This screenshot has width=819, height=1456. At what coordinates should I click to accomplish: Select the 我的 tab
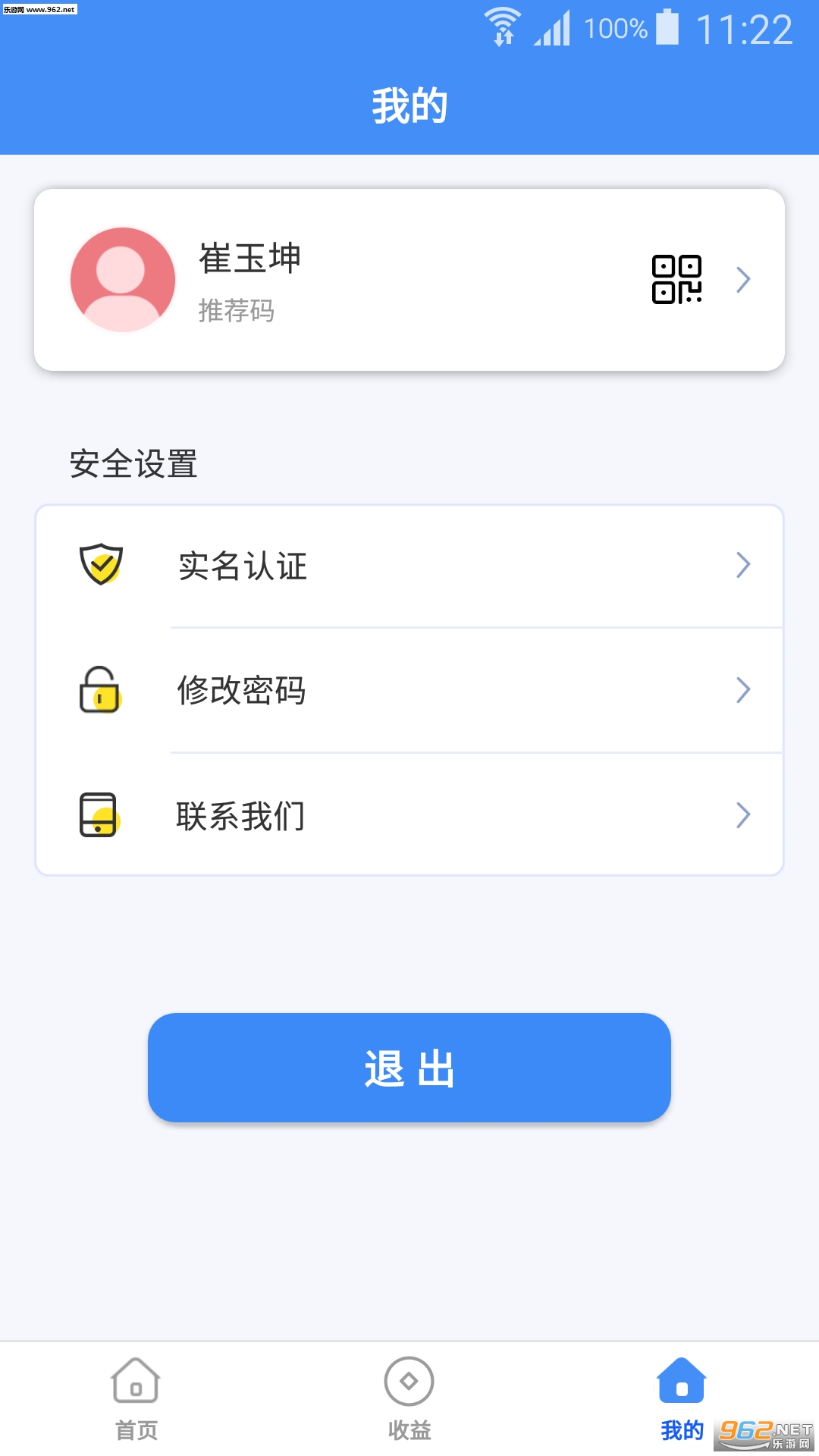681,1399
